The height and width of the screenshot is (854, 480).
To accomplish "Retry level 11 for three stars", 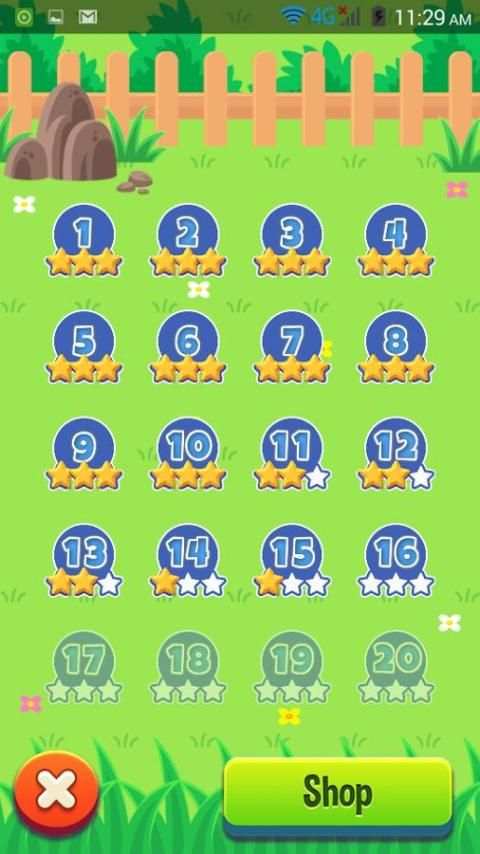I will [292, 454].
